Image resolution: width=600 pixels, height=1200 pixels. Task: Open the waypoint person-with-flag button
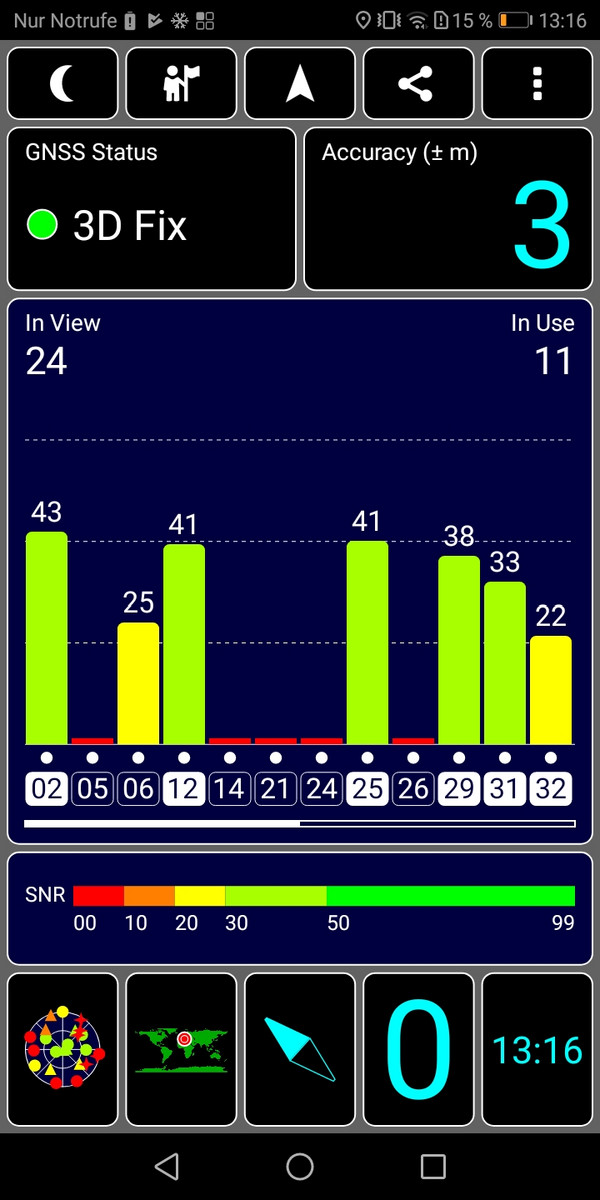coord(182,84)
